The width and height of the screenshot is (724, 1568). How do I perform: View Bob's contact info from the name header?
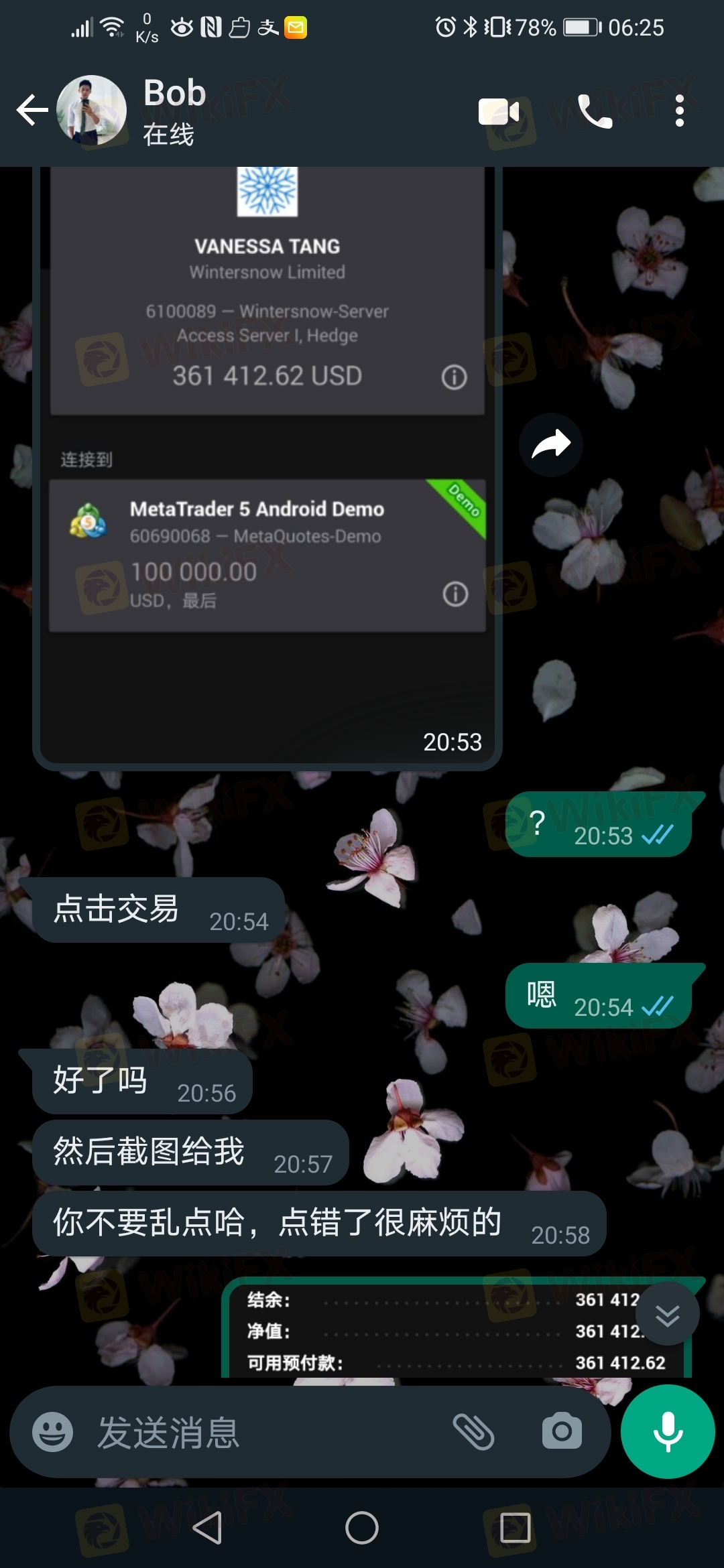(x=174, y=111)
